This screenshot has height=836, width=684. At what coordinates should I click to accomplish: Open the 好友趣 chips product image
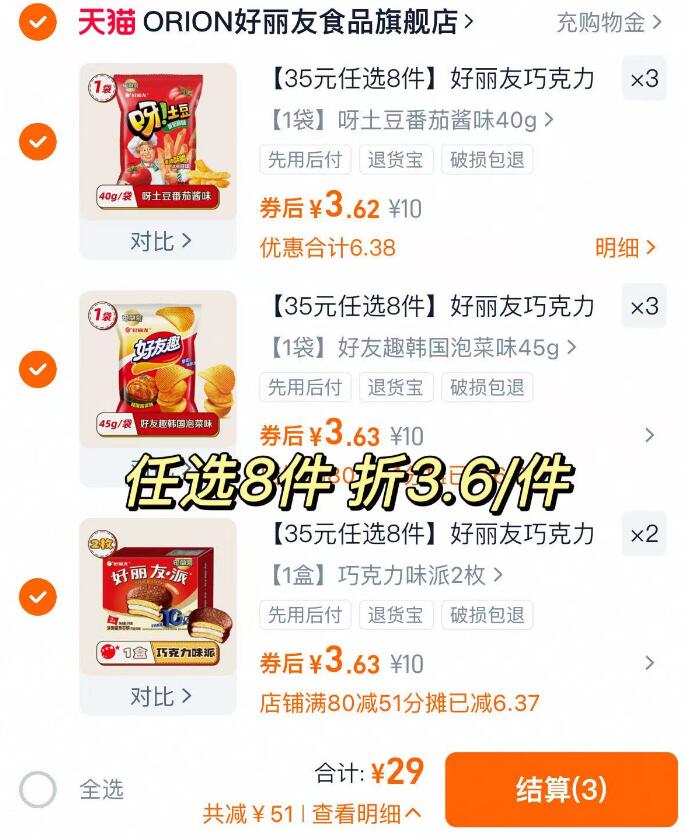(158, 367)
